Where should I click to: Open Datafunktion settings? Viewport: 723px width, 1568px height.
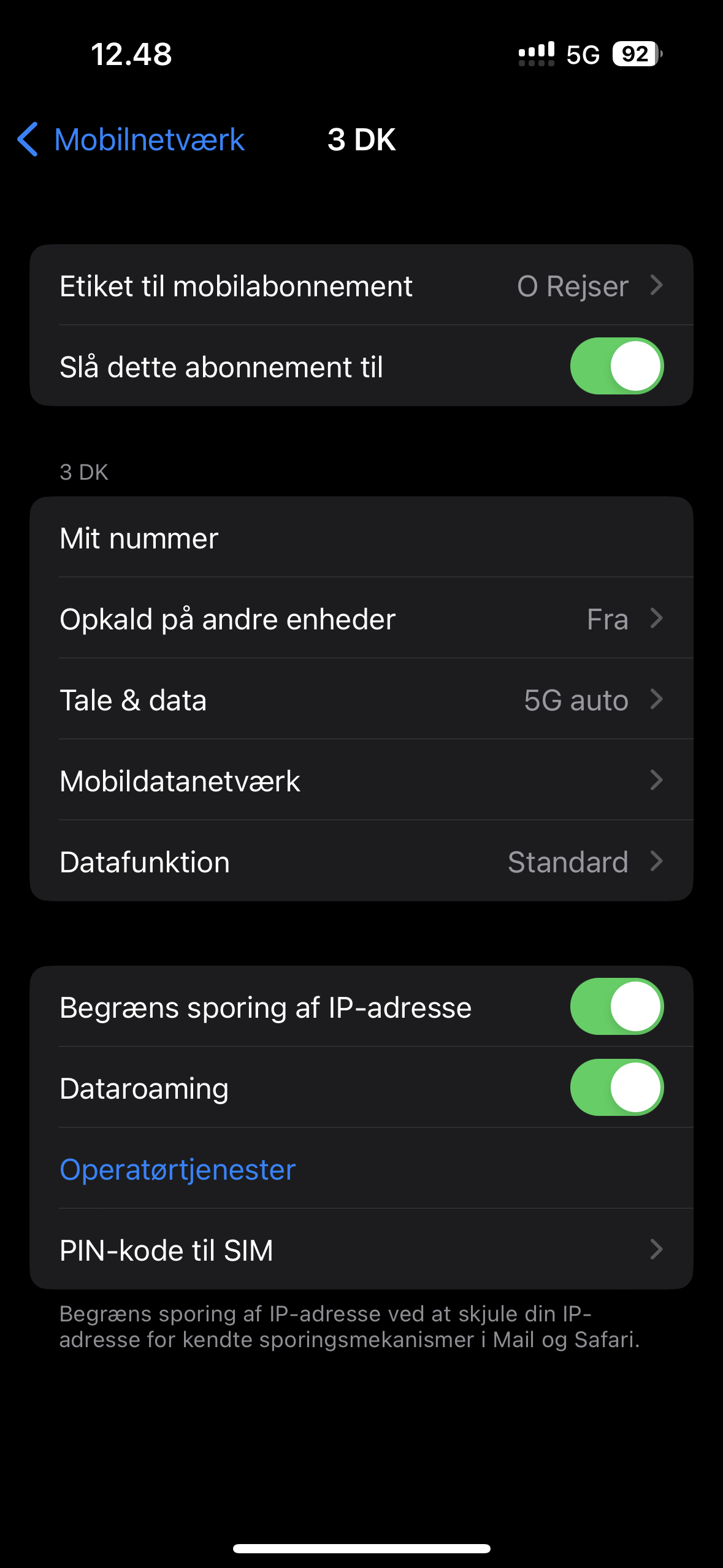point(361,862)
